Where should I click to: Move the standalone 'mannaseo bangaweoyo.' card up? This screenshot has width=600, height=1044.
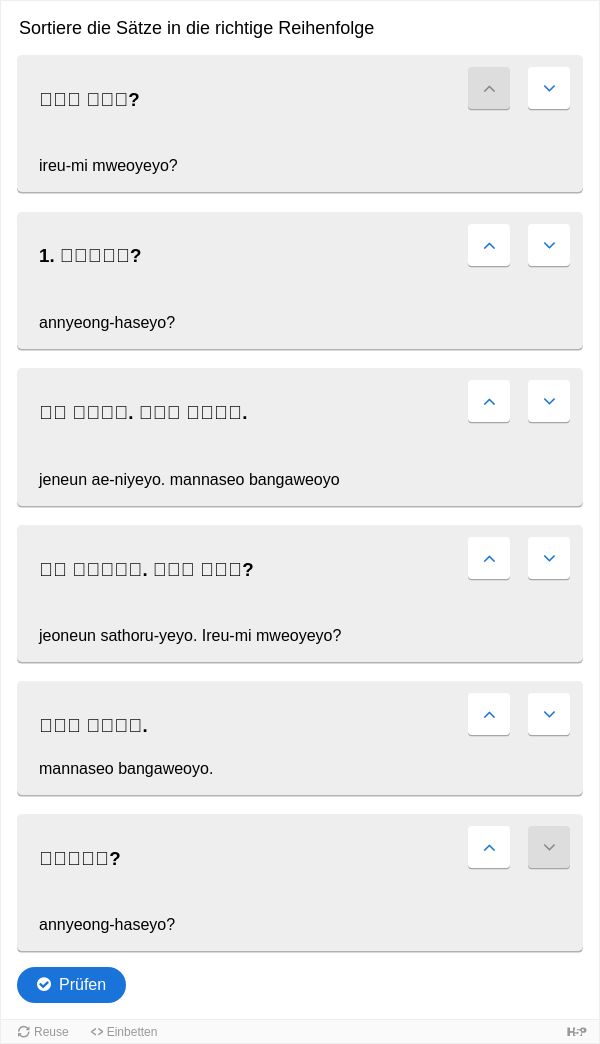point(489,714)
